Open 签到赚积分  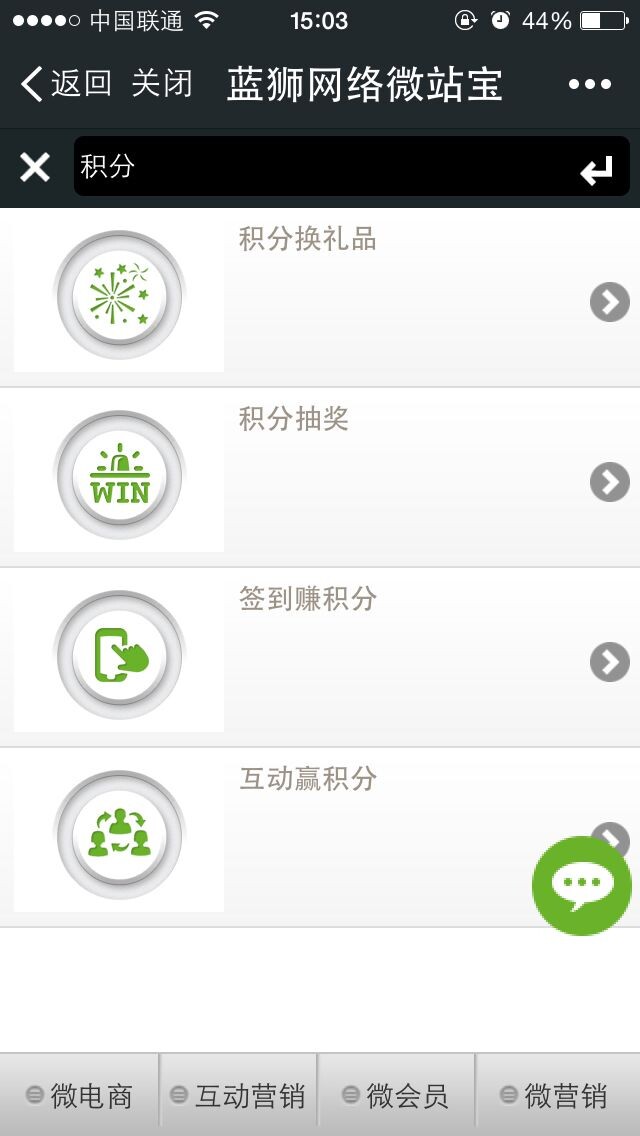[x=320, y=658]
